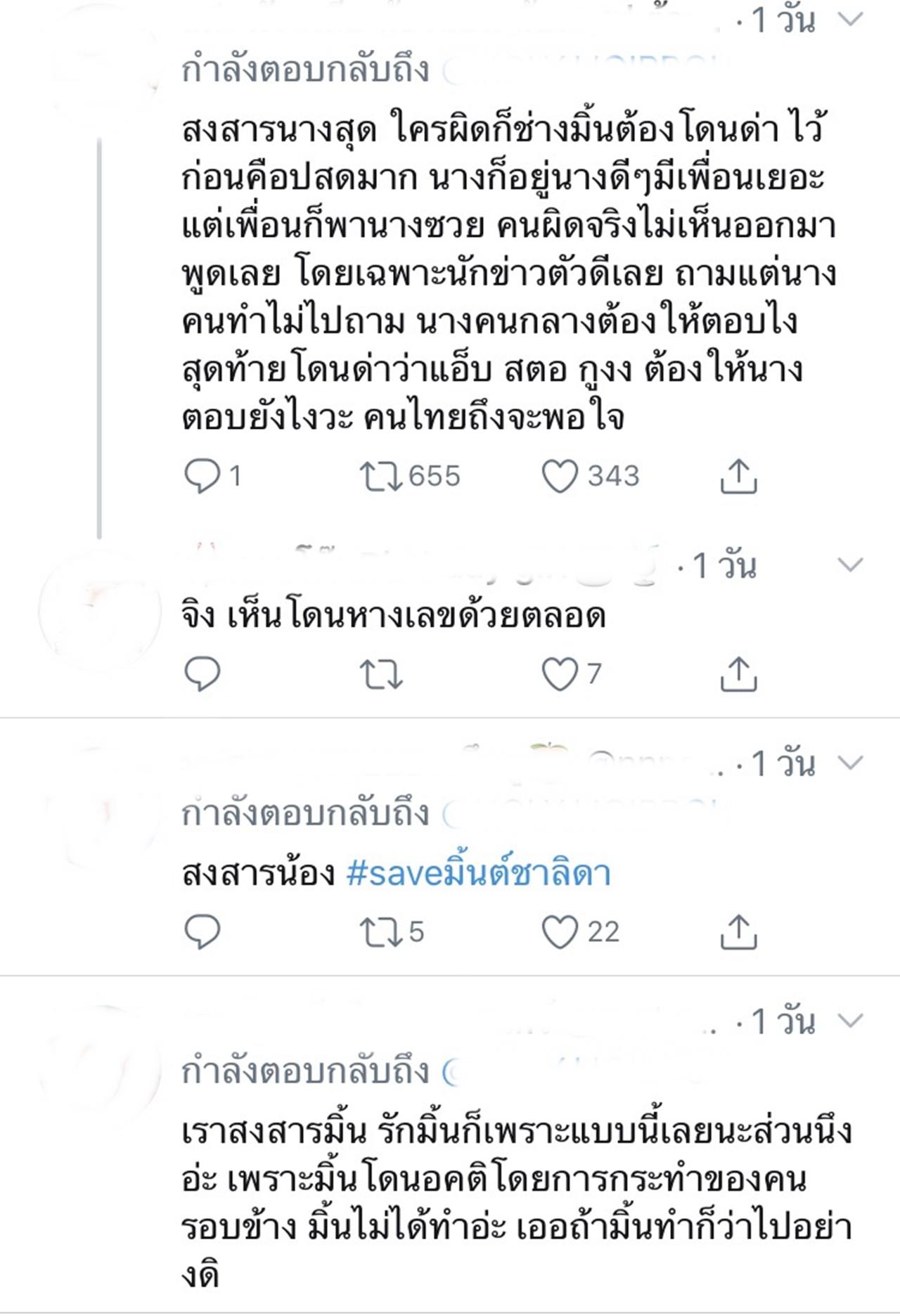Screen dimensions: 900x1316
Task: Like the #saveมิ้นต์ชาลิดา tweet
Action: 560,931
